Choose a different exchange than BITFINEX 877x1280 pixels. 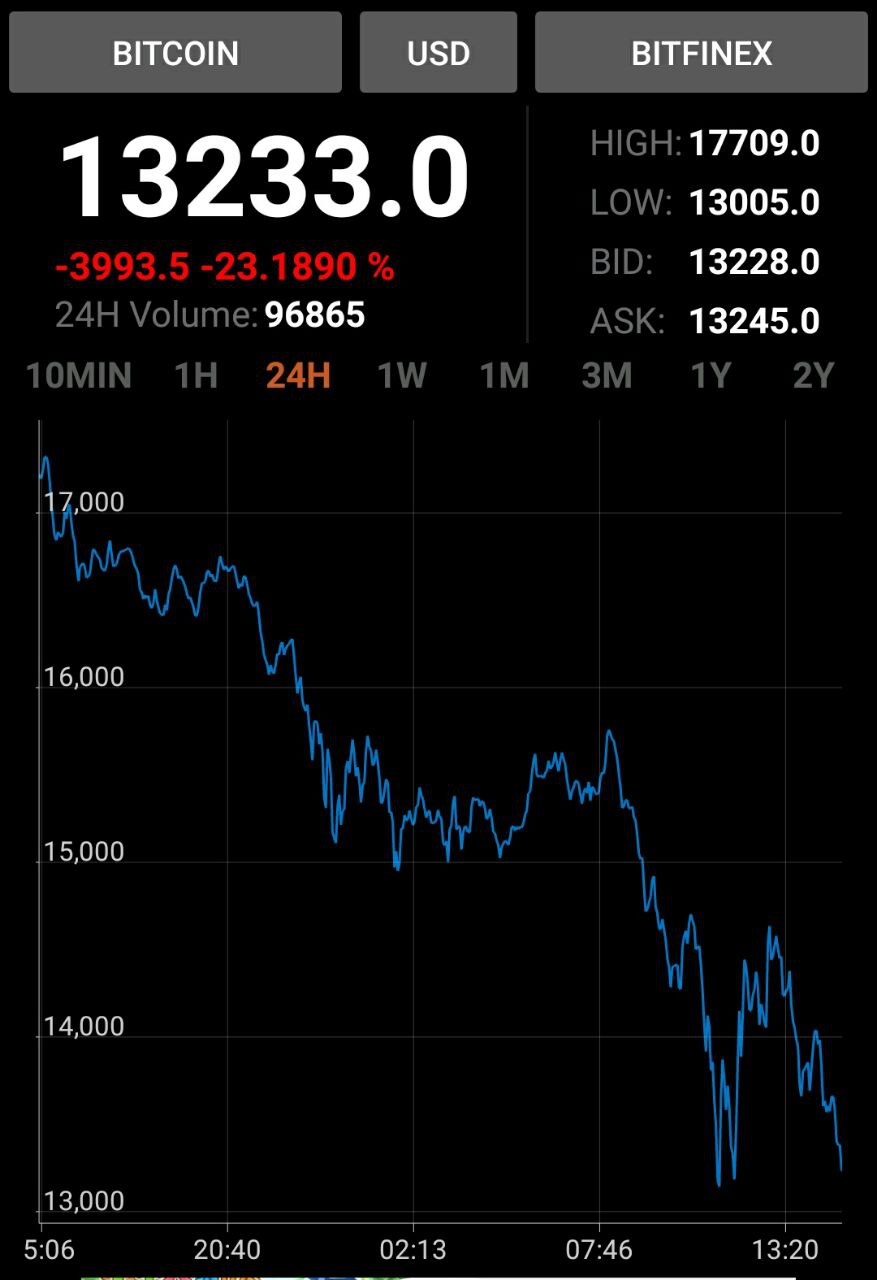(701, 52)
